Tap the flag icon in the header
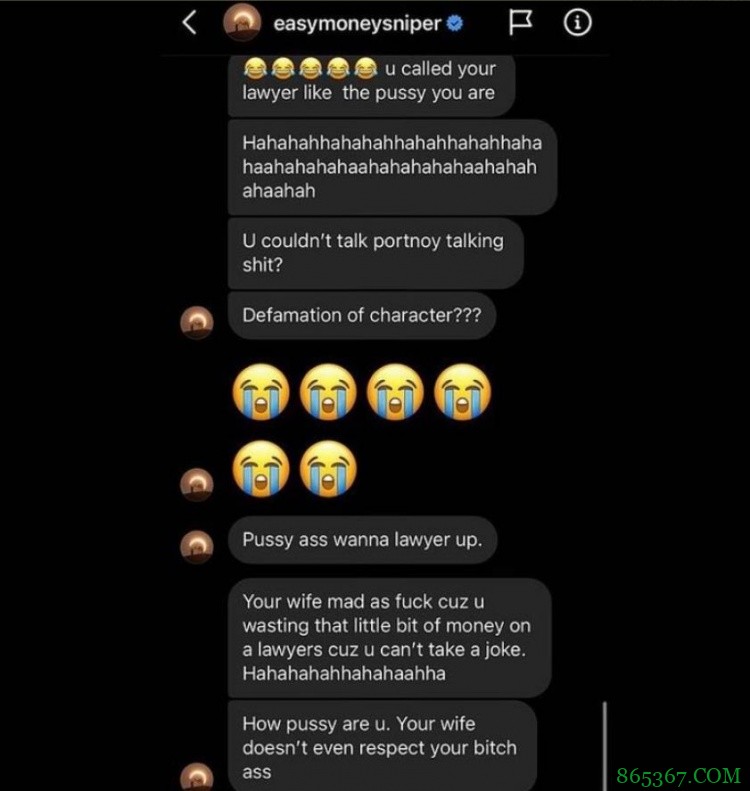This screenshot has height=791, width=750. point(521,23)
